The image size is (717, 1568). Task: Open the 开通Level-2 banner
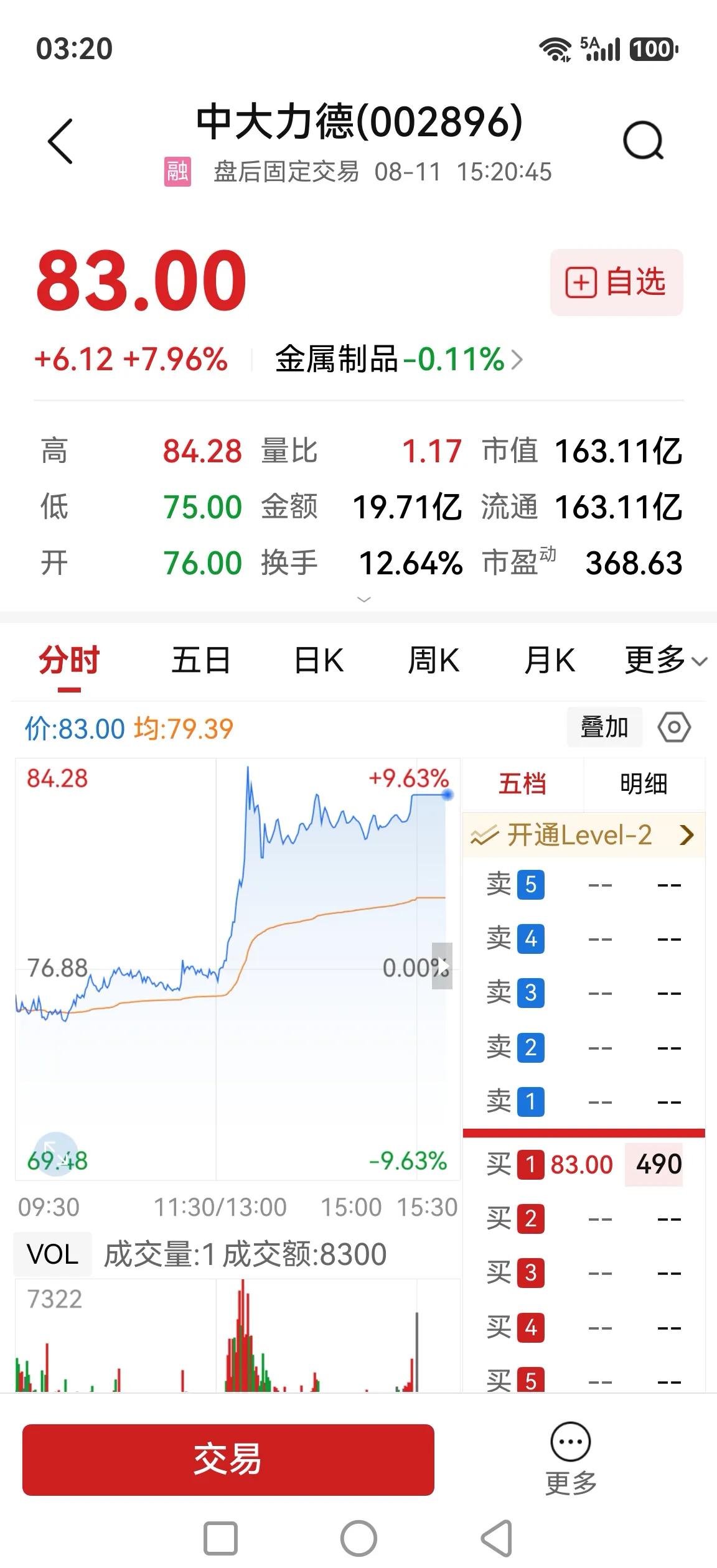[584, 835]
